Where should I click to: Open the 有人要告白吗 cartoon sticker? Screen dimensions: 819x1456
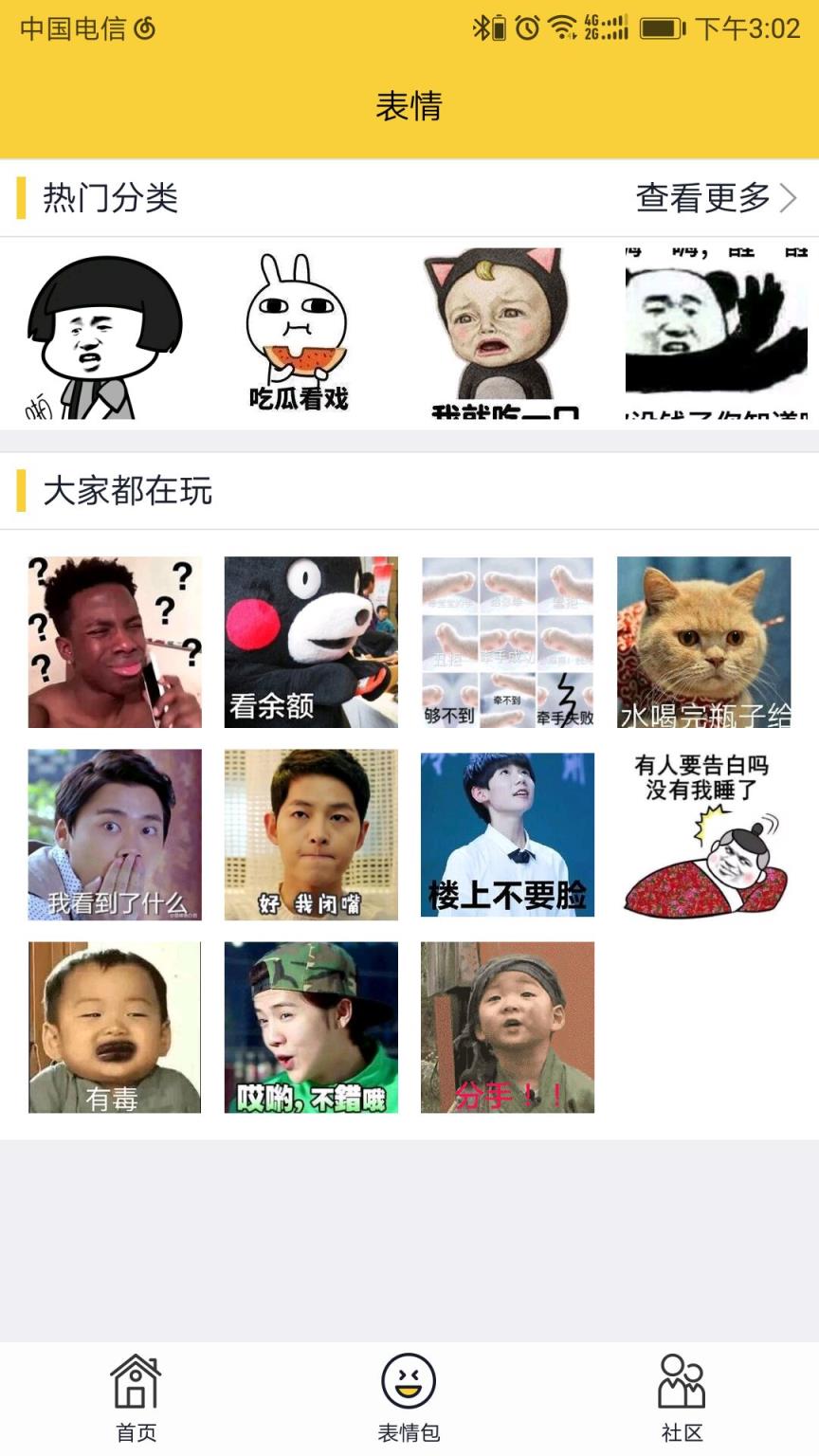[703, 834]
